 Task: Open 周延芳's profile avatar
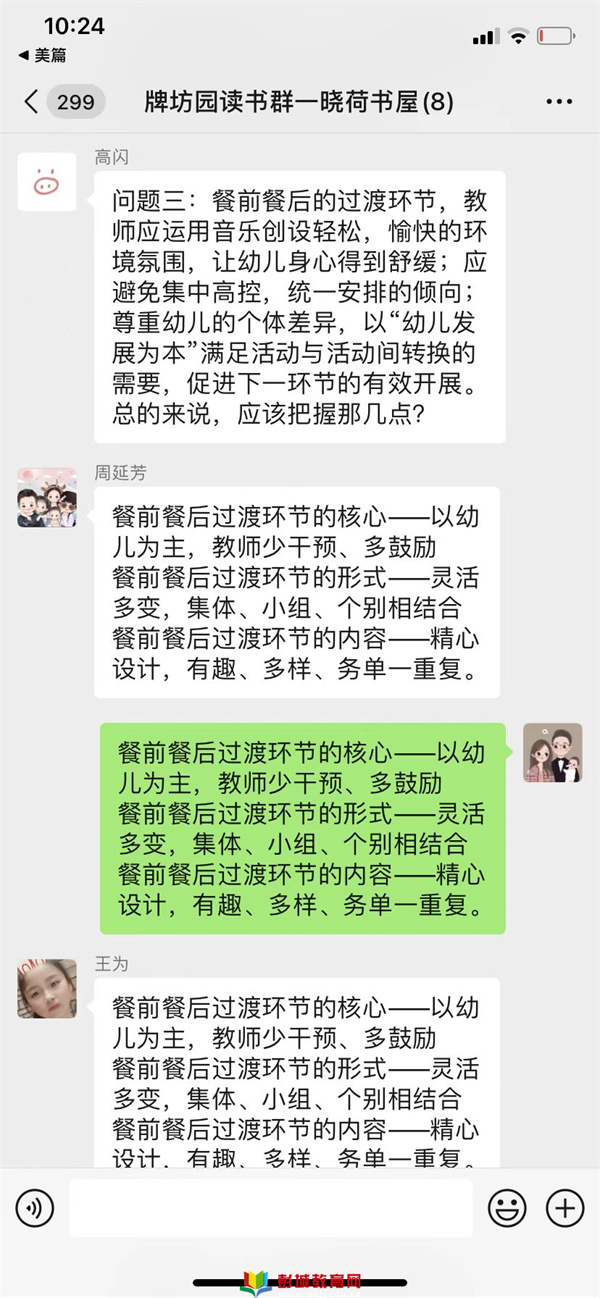click(47, 497)
